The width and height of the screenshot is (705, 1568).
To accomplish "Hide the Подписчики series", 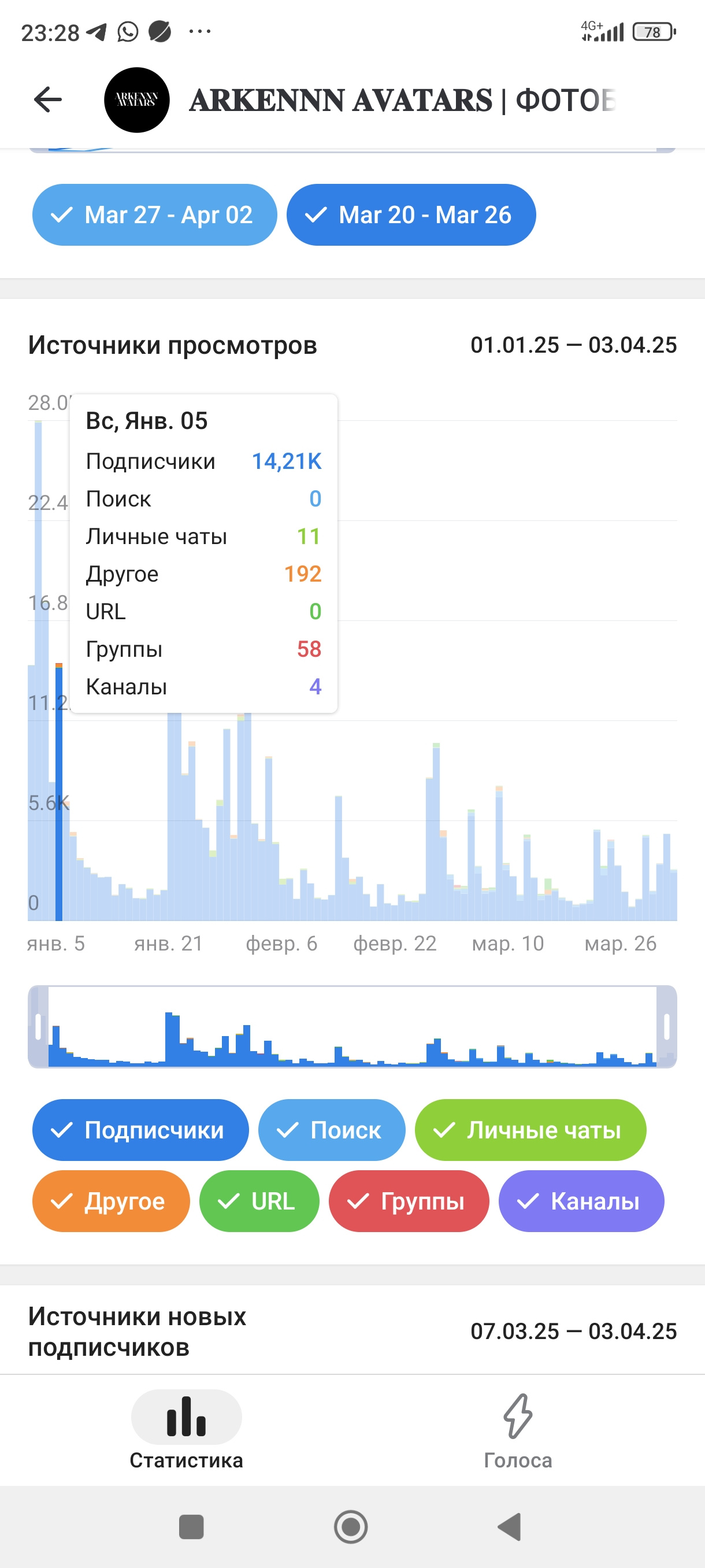I will [x=140, y=1130].
